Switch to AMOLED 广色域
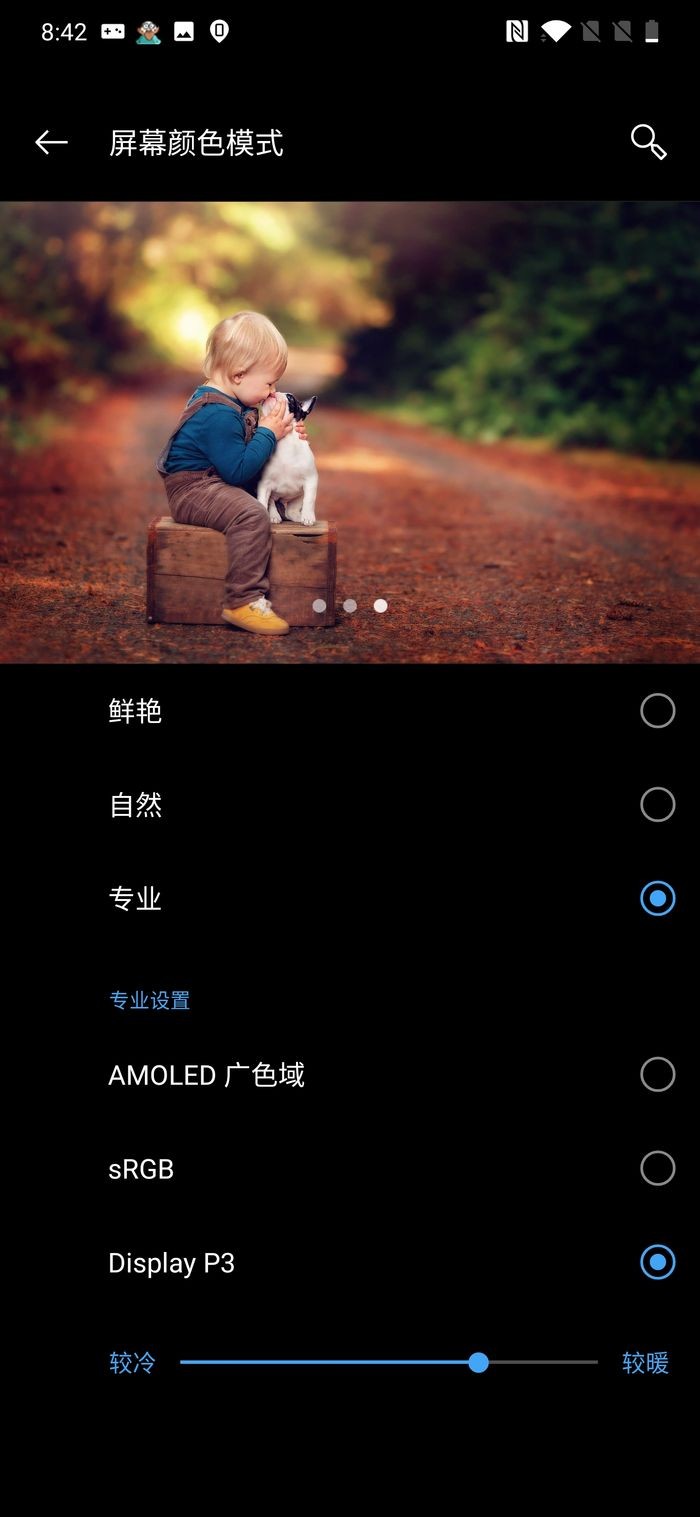The width and height of the screenshot is (700, 1517). (x=657, y=1074)
